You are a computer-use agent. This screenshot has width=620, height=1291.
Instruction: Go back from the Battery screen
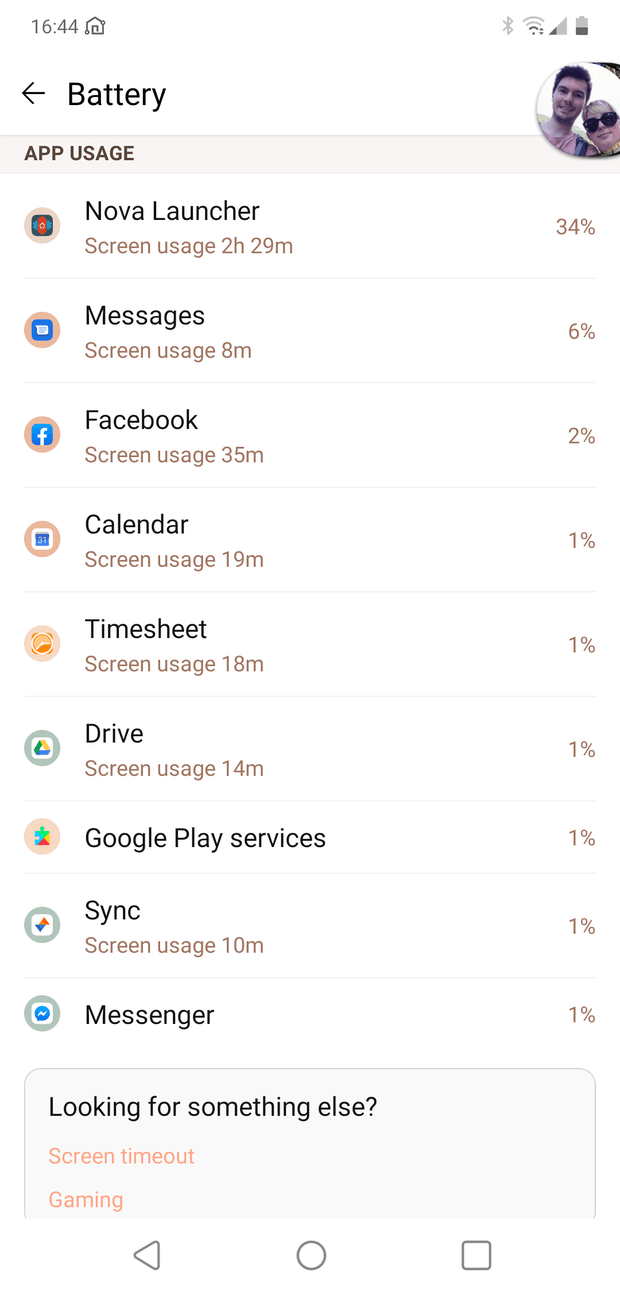(33, 94)
